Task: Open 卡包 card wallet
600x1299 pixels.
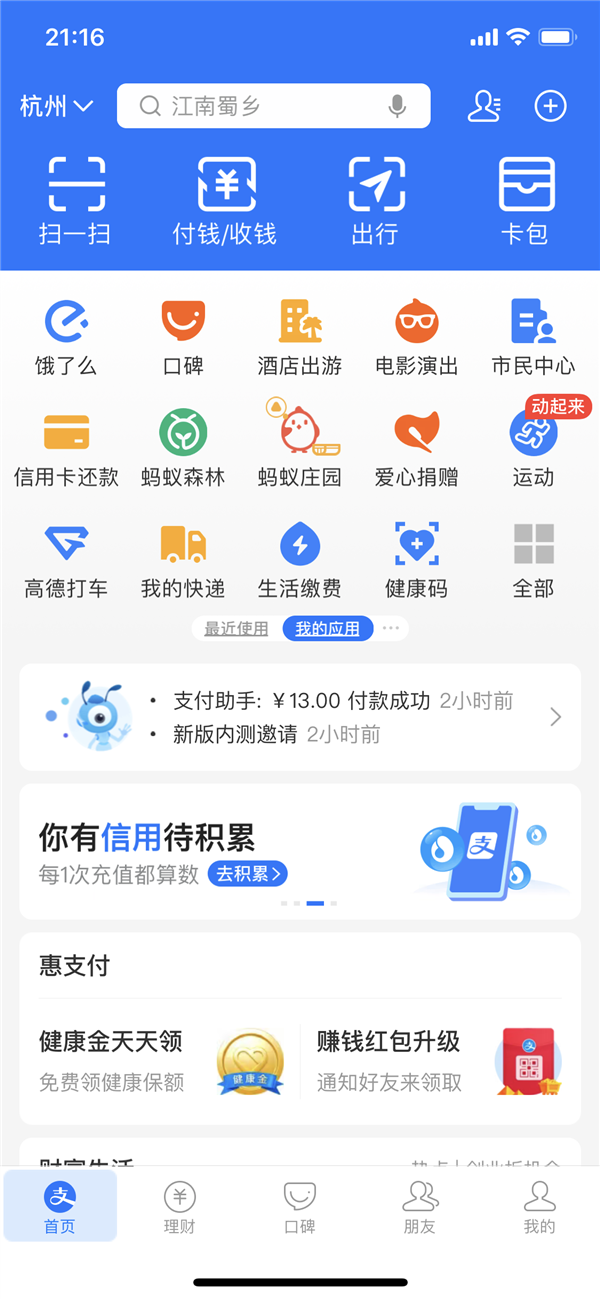Action: pyautogui.click(x=525, y=201)
